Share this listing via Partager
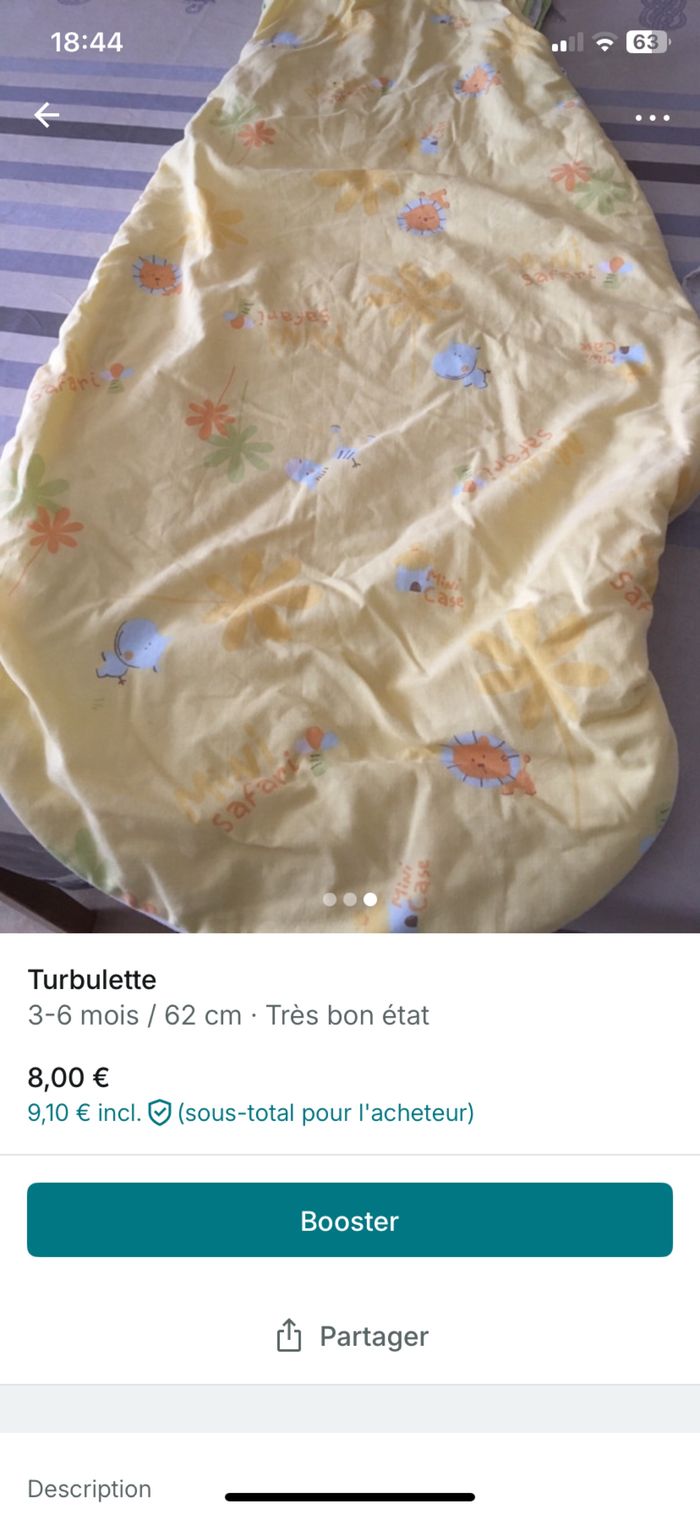Screen dimensions: 700x1515 pos(352,1336)
